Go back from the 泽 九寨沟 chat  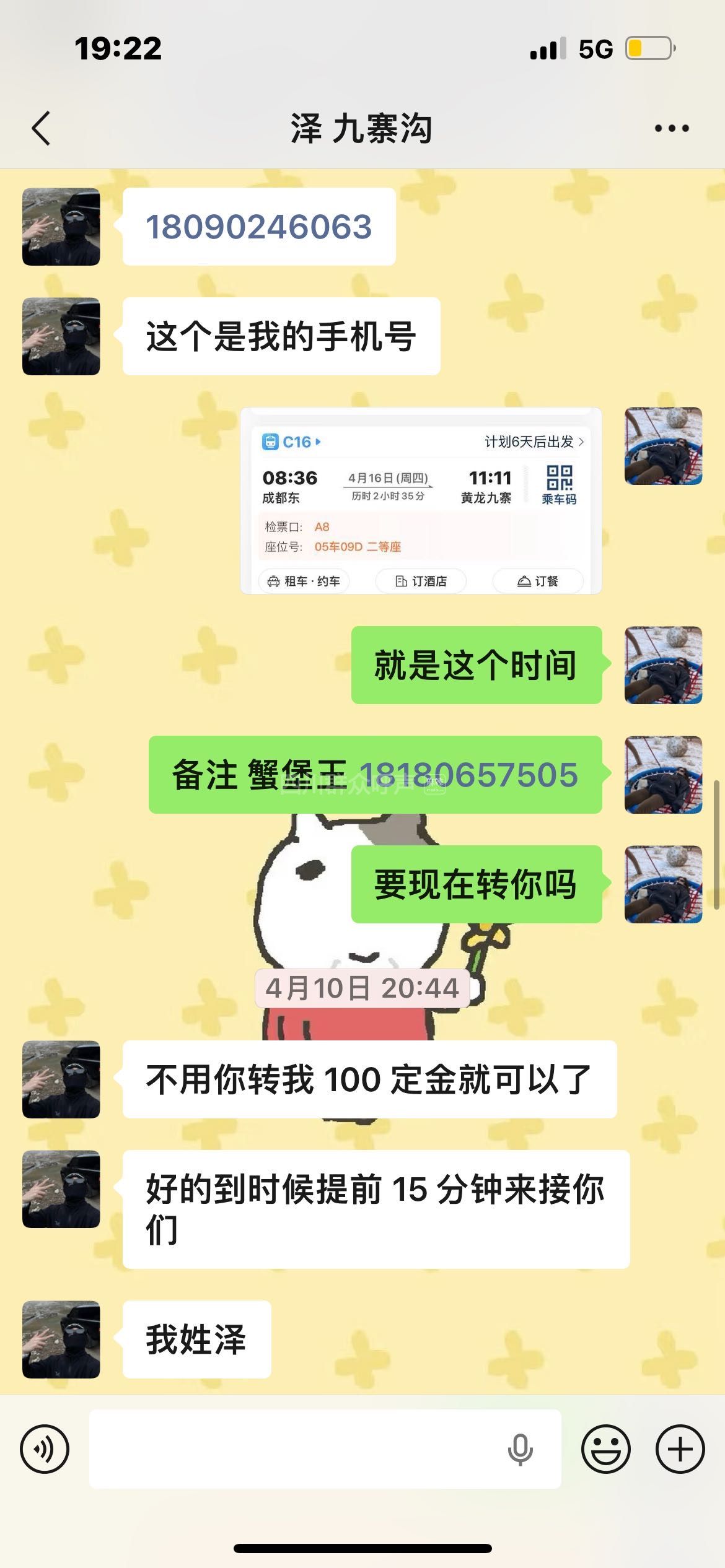pyautogui.click(x=41, y=129)
